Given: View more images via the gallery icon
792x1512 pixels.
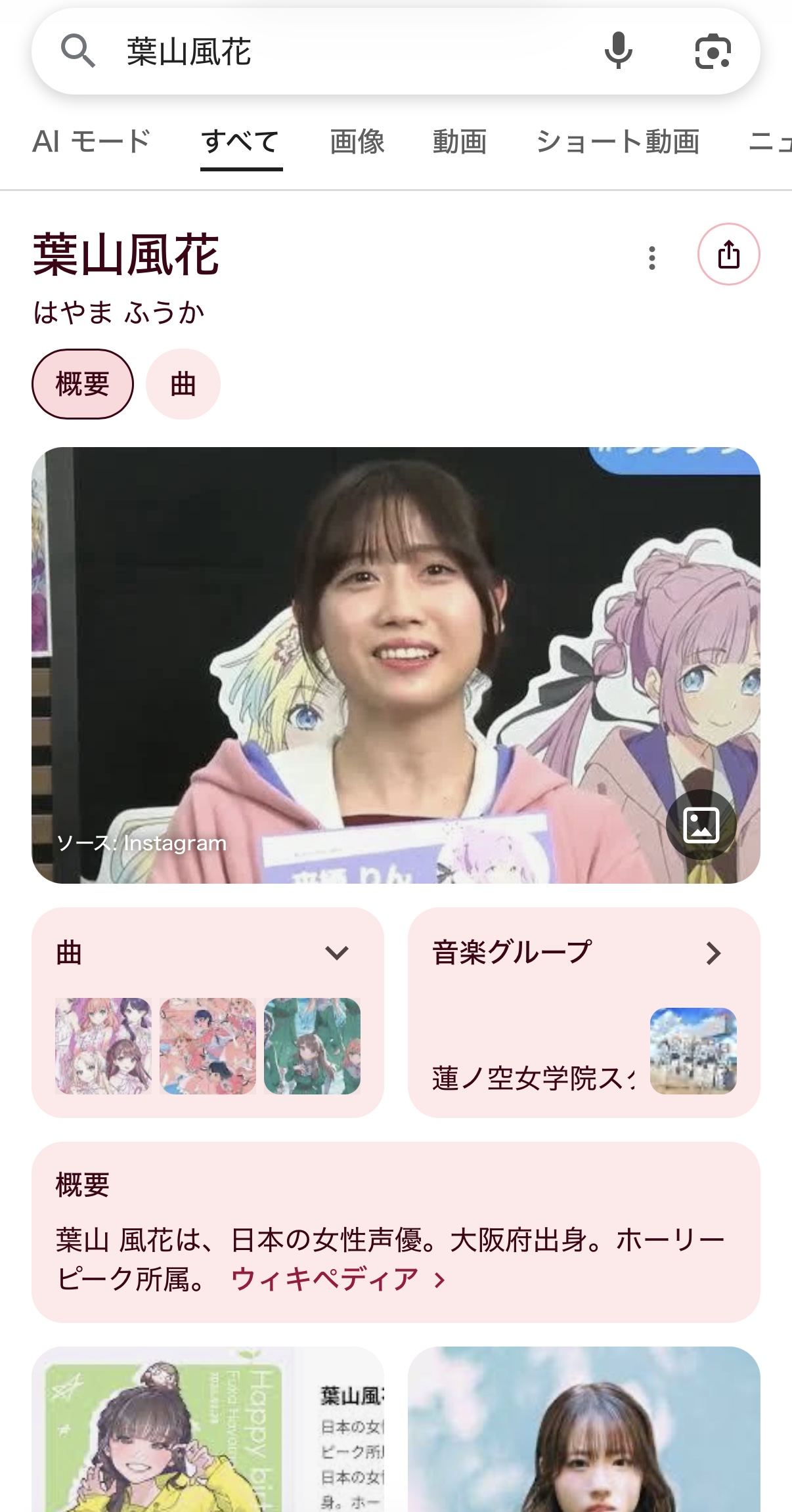Looking at the screenshot, I should pyautogui.click(x=701, y=825).
